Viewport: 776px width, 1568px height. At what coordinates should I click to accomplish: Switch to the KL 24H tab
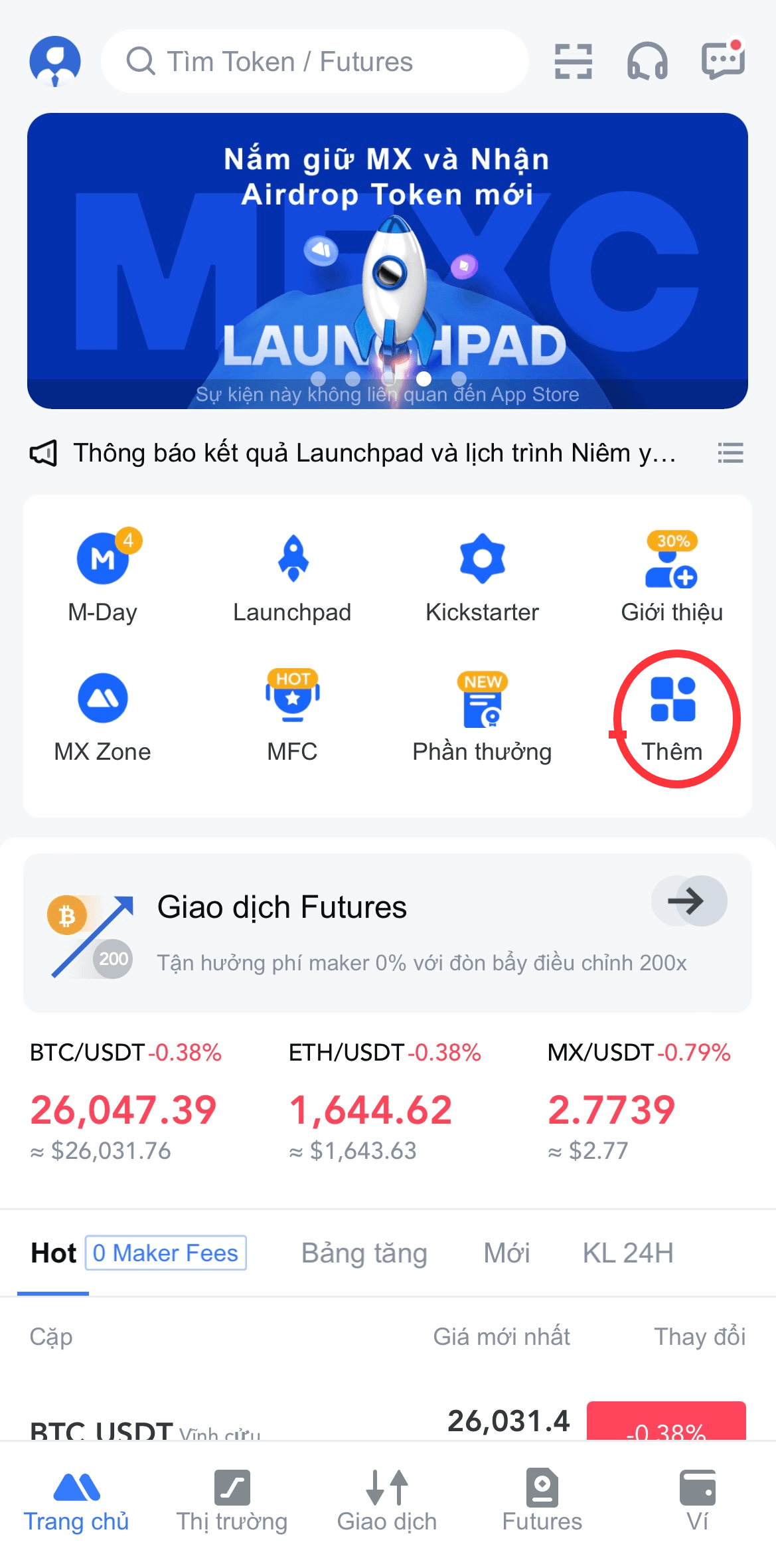point(627,1253)
